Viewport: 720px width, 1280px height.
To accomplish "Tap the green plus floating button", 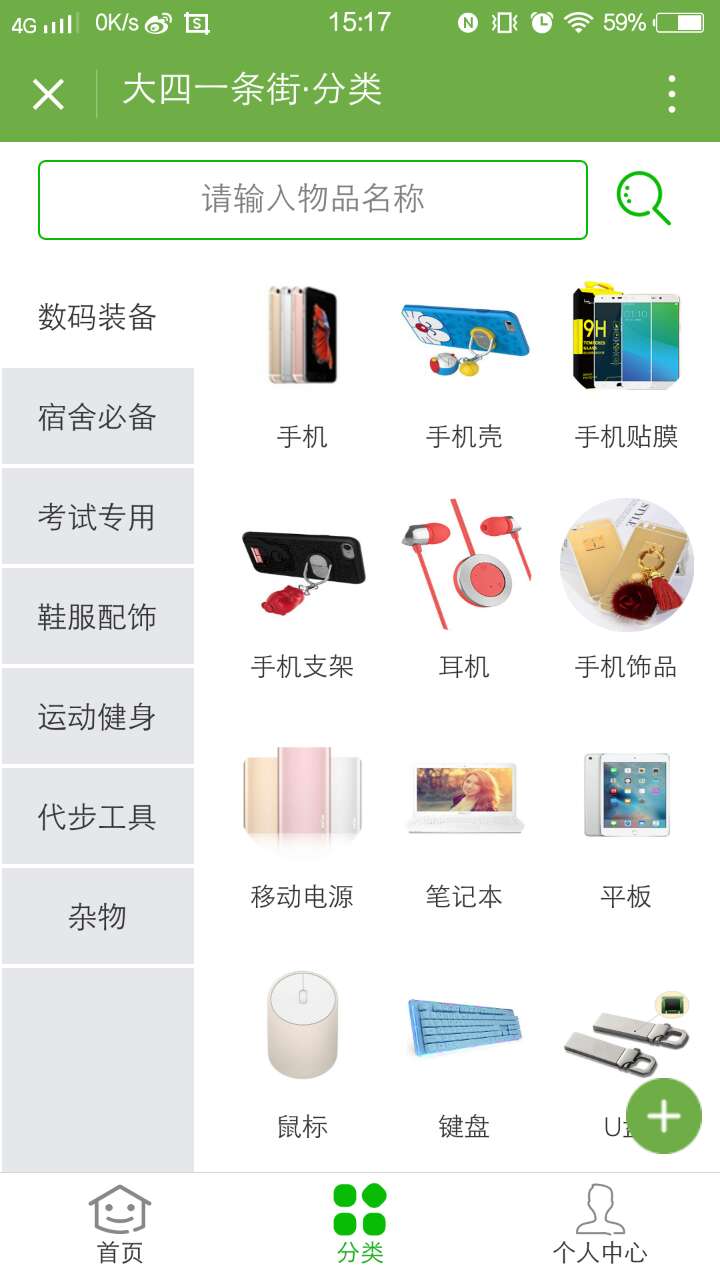I will pyautogui.click(x=664, y=1116).
